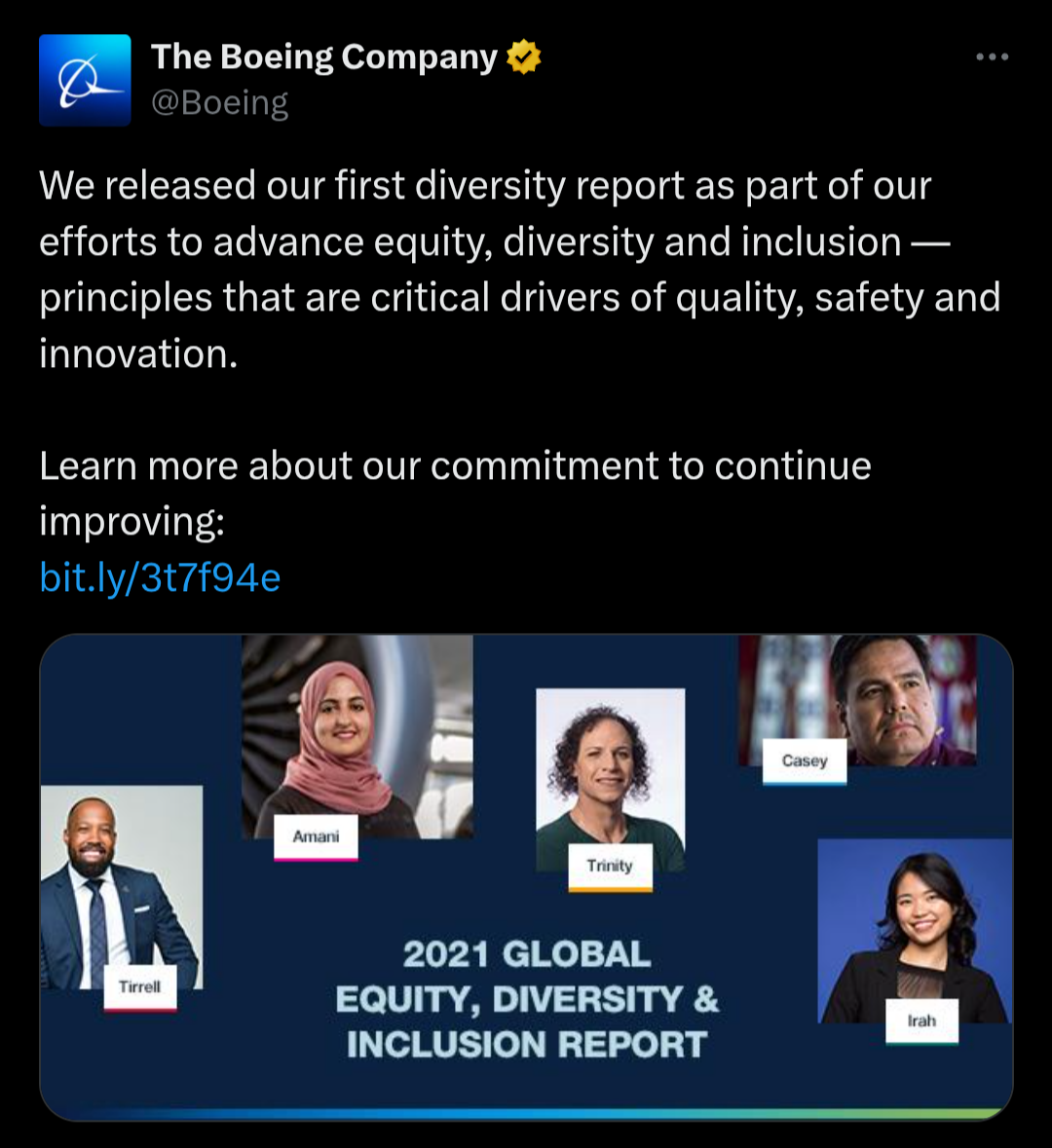The image size is (1052, 1148).
Task: Open the tweet's three-dot overflow menu
Action: (992, 57)
